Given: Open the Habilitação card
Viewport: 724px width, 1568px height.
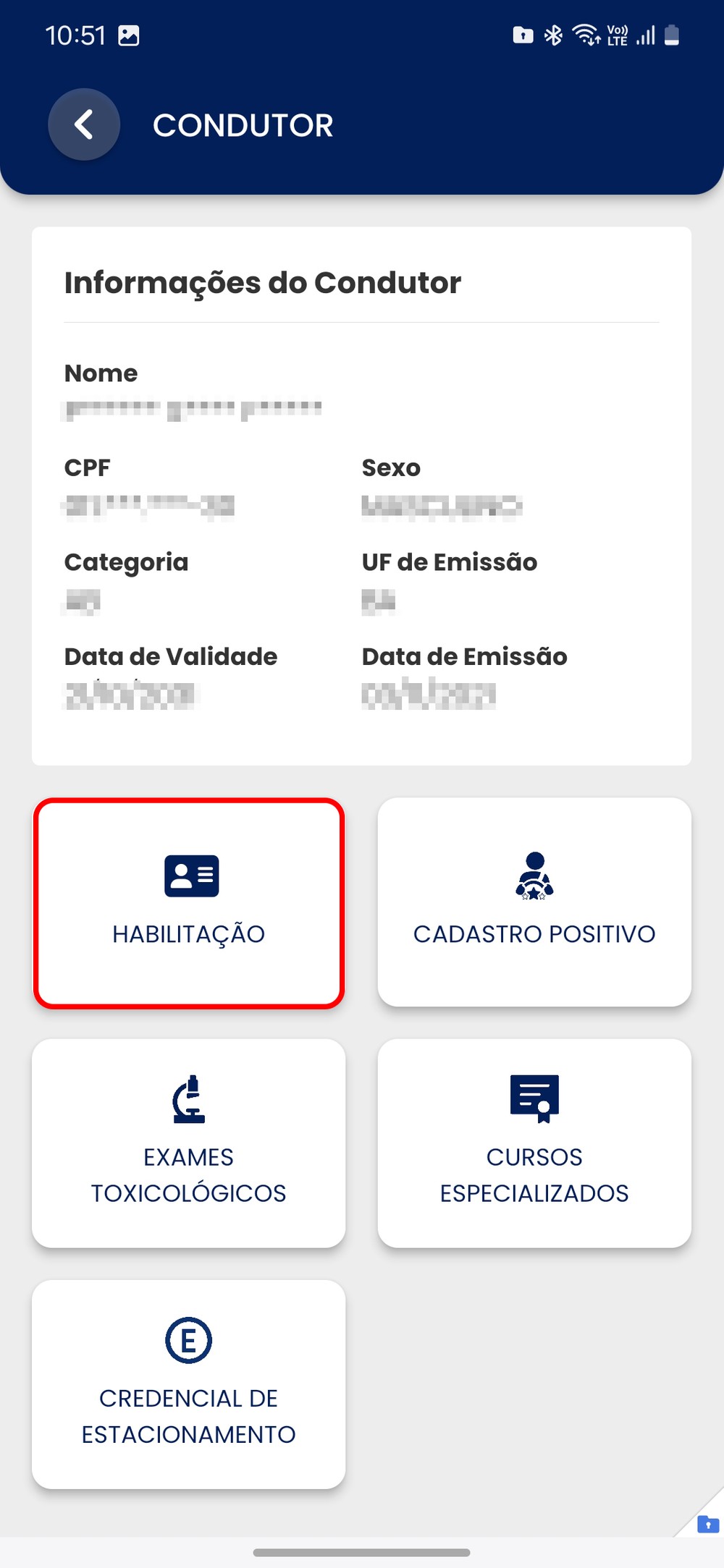Looking at the screenshot, I should 189,902.
